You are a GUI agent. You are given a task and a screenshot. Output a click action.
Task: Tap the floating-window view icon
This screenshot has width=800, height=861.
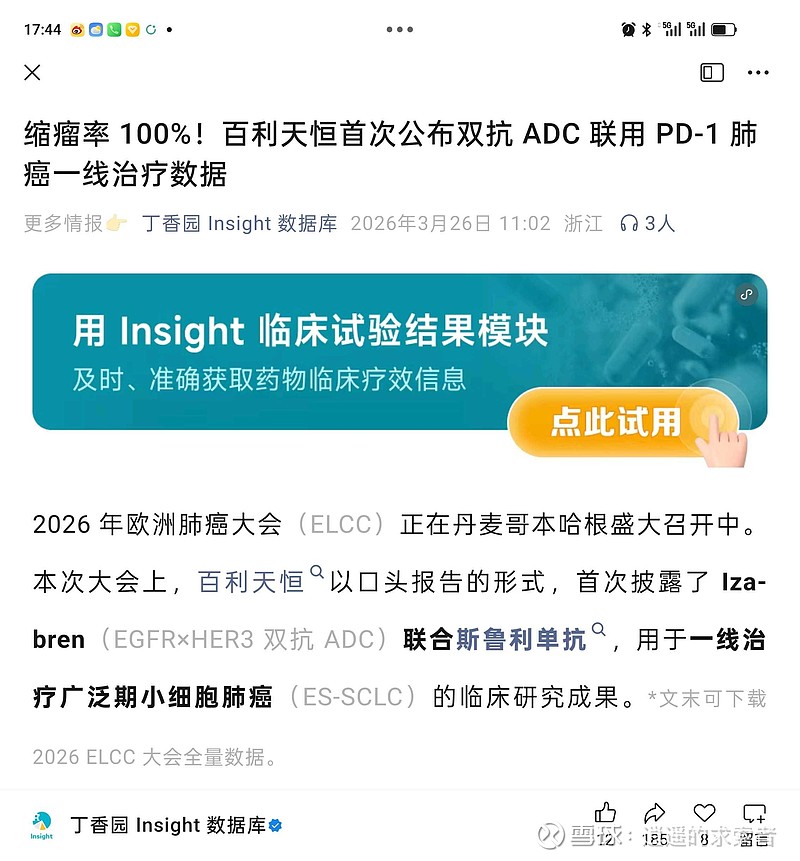[x=711, y=72]
